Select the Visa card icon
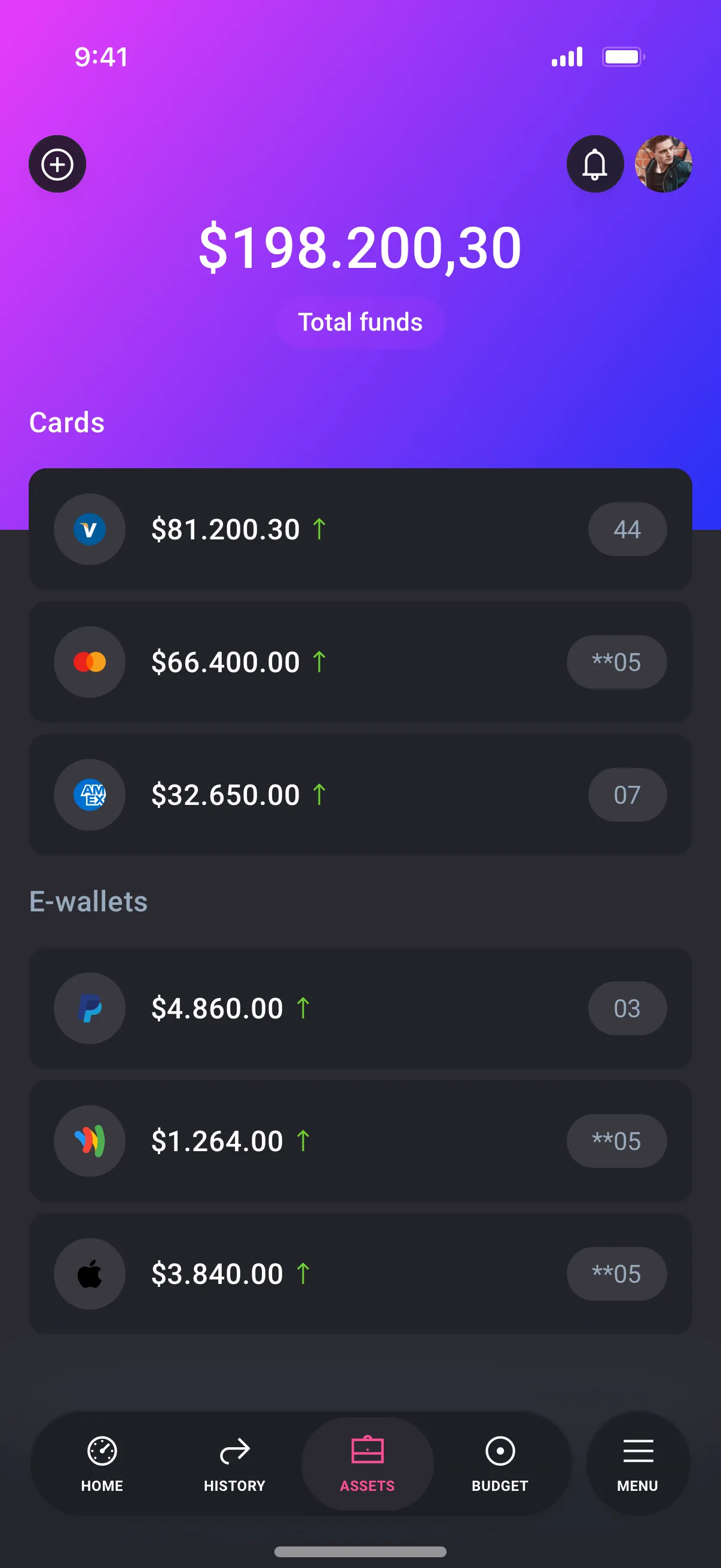 (x=89, y=529)
